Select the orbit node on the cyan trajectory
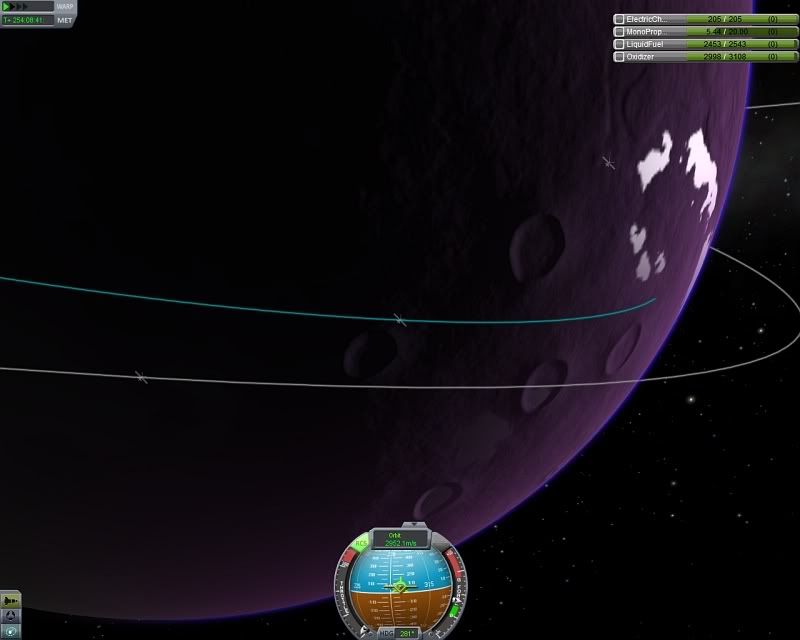 pyautogui.click(x=399, y=320)
